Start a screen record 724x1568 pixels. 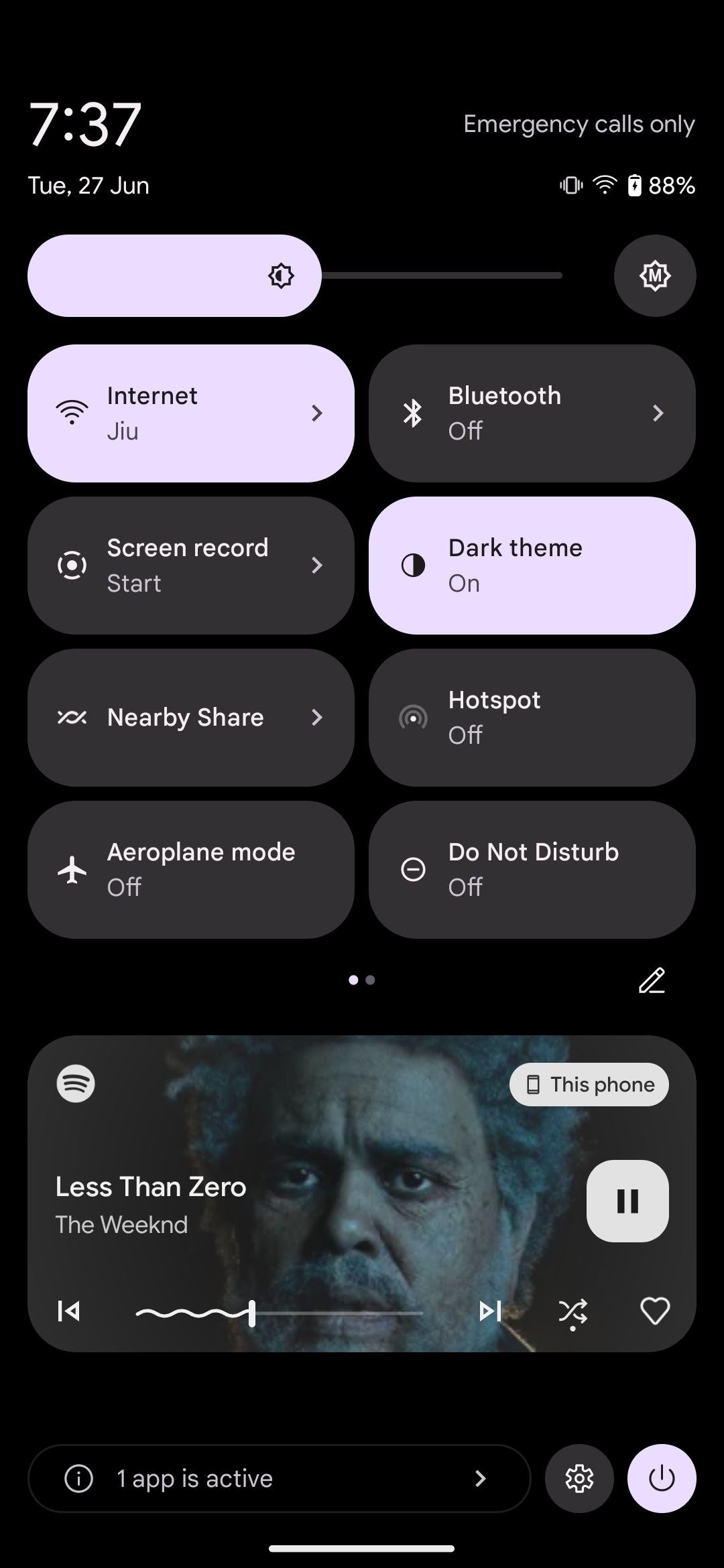click(x=190, y=565)
